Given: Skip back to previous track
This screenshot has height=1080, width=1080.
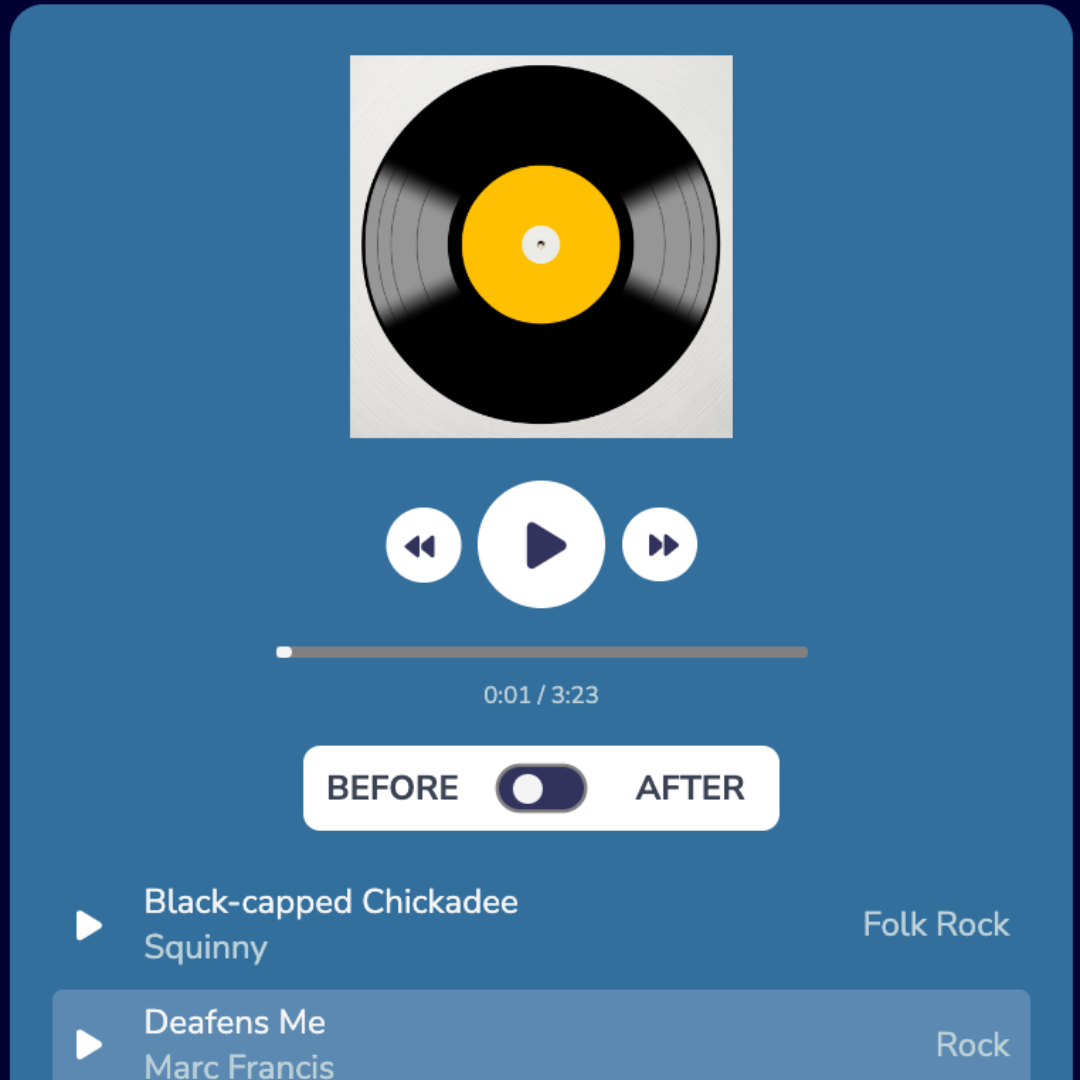Looking at the screenshot, I should tap(423, 545).
